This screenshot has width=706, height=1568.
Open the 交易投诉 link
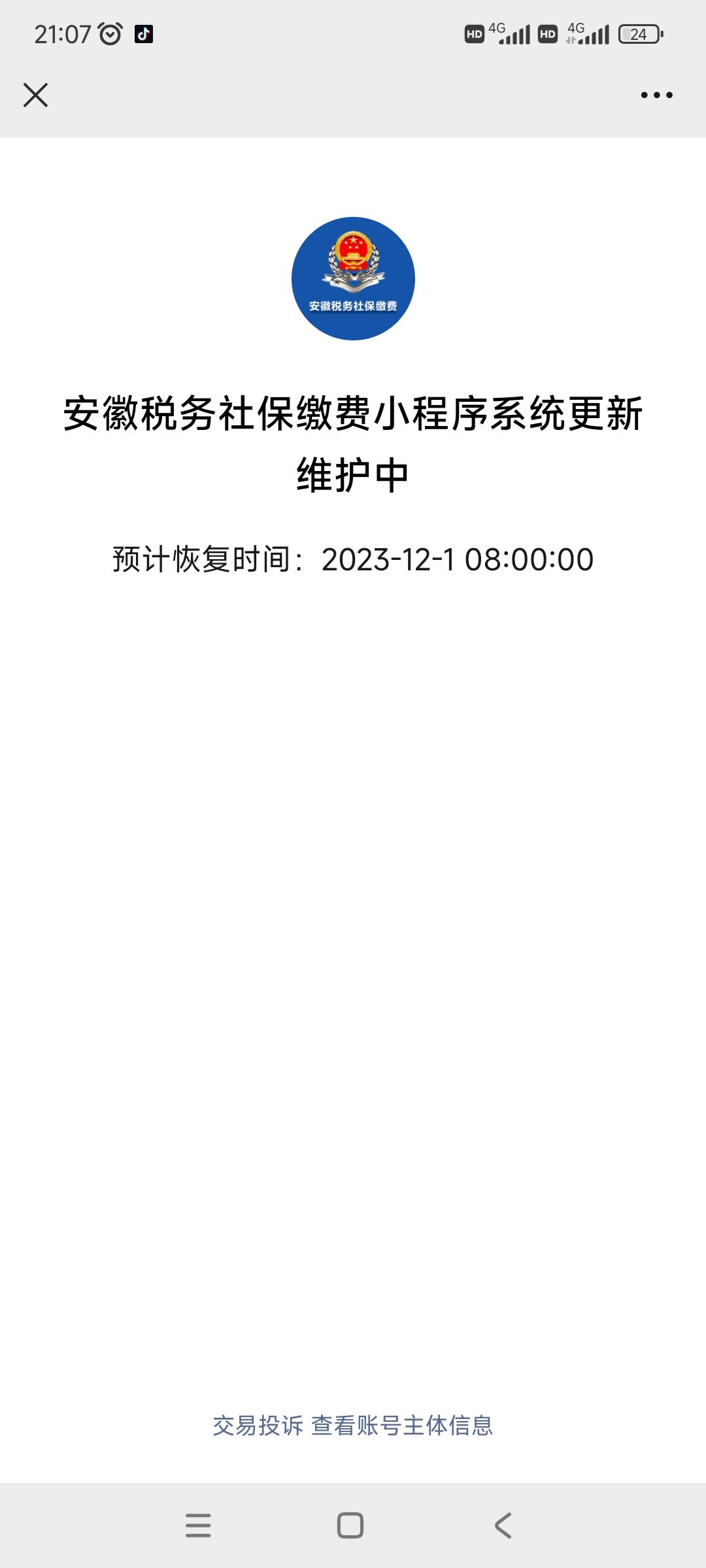point(258,1425)
